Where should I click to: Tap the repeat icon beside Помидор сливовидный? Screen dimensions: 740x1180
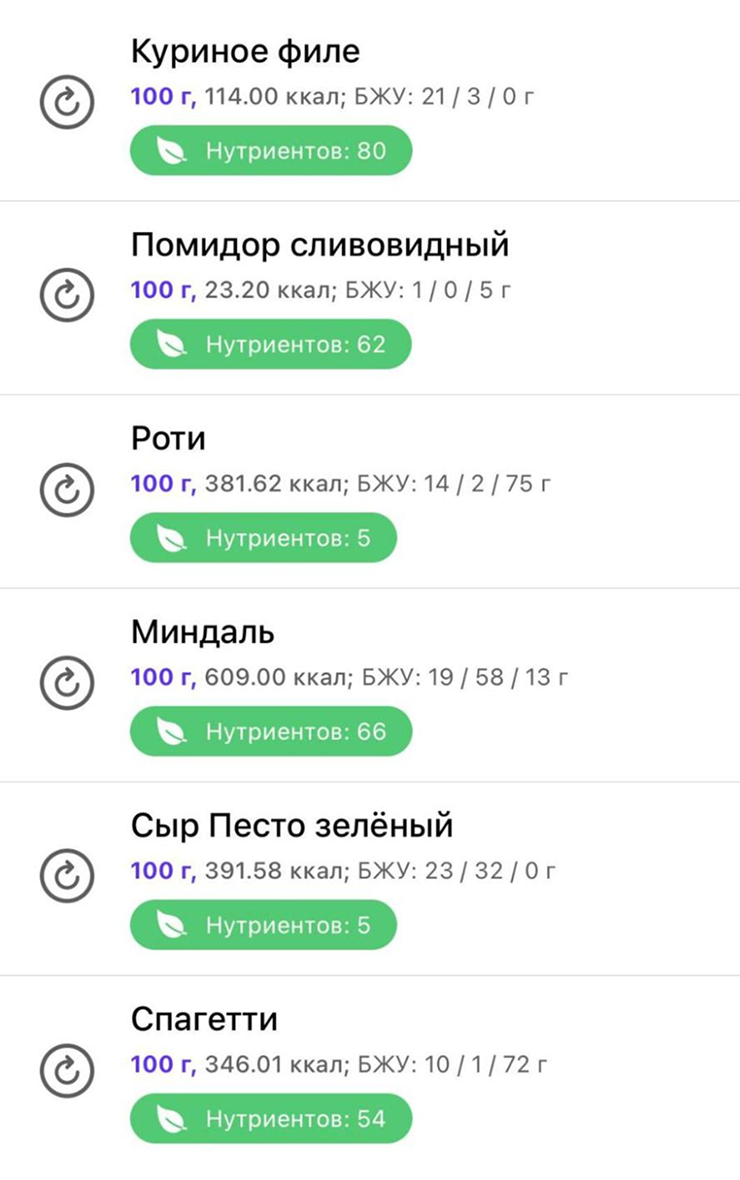click(67, 295)
